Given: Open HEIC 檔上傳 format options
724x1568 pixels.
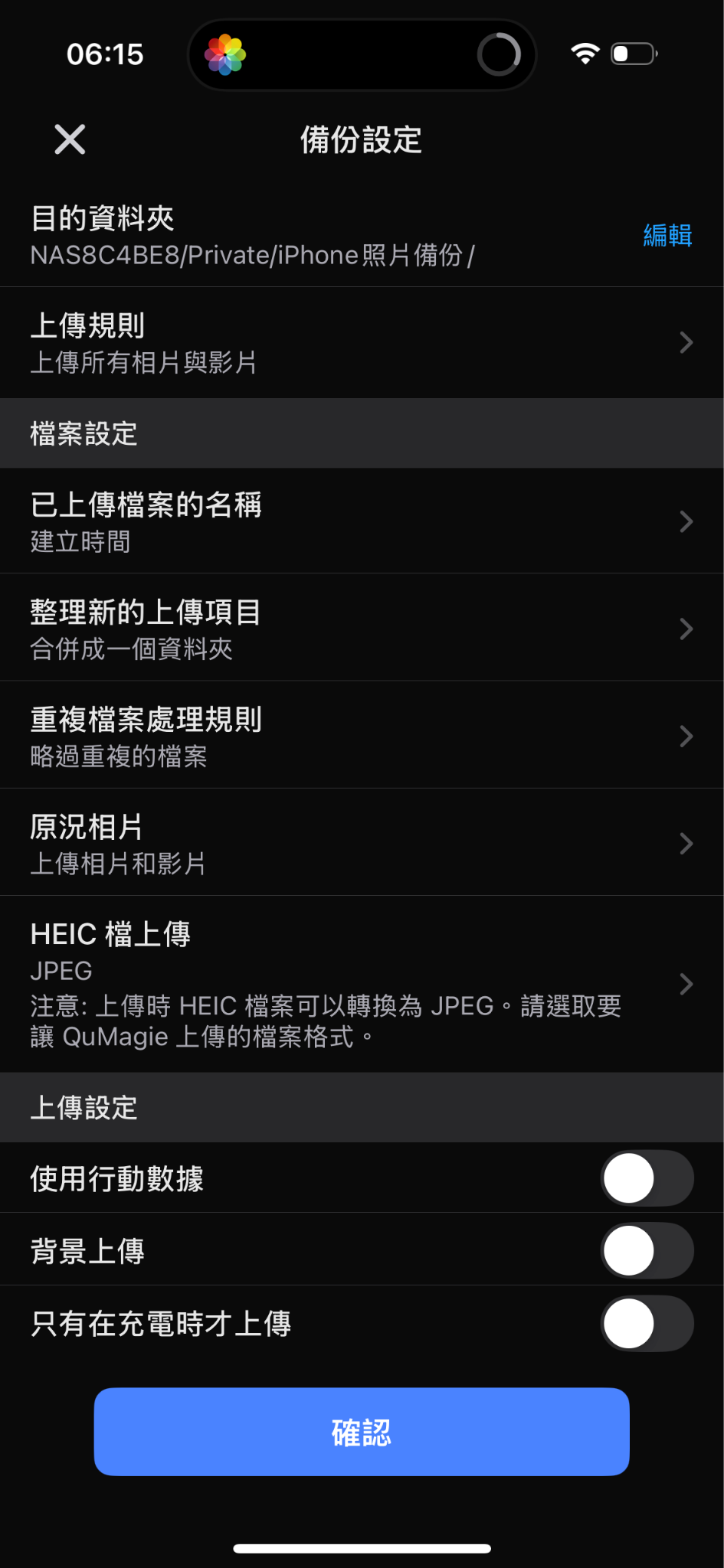Looking at the screenshot, I should click(x=362, y=984).
